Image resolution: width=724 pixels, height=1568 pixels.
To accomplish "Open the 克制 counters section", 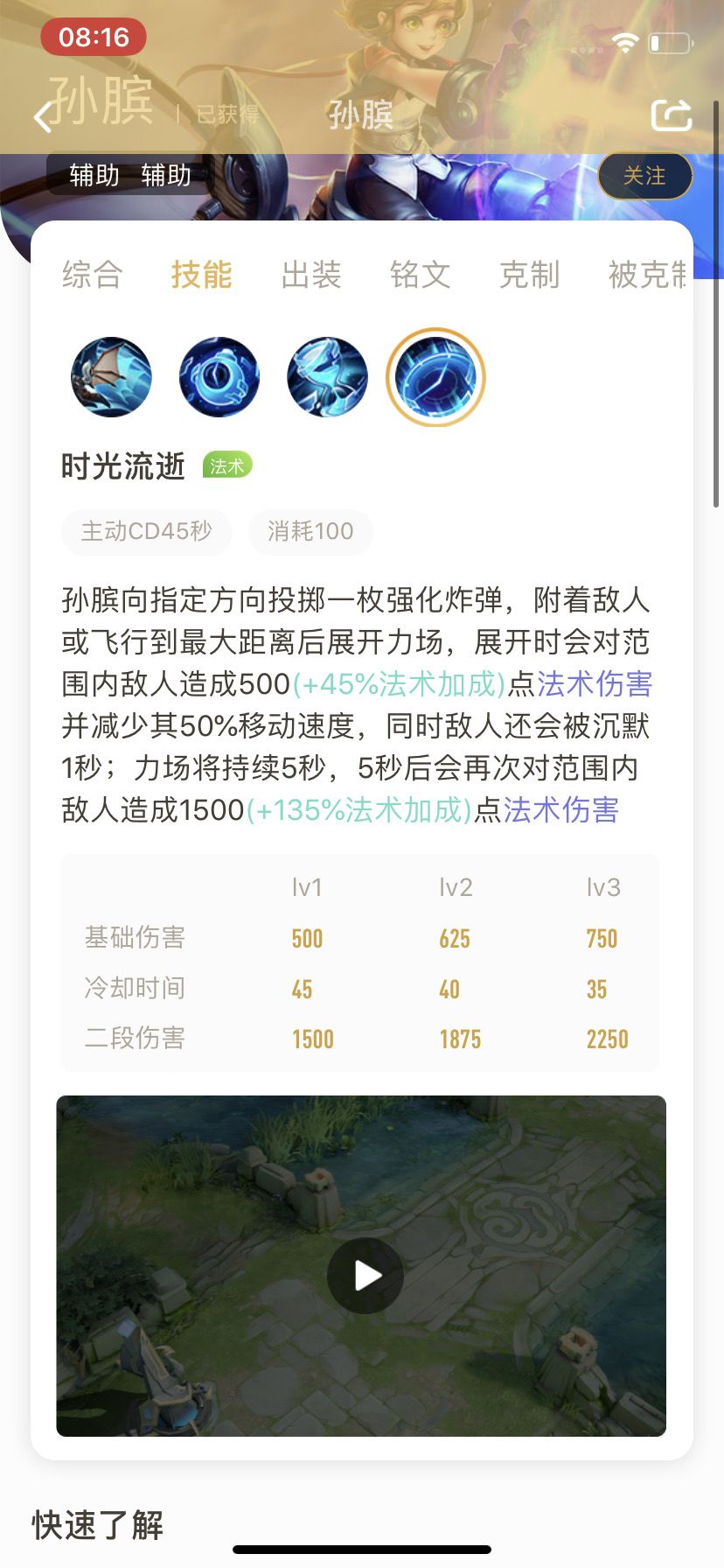I will (x=530, y=275).
